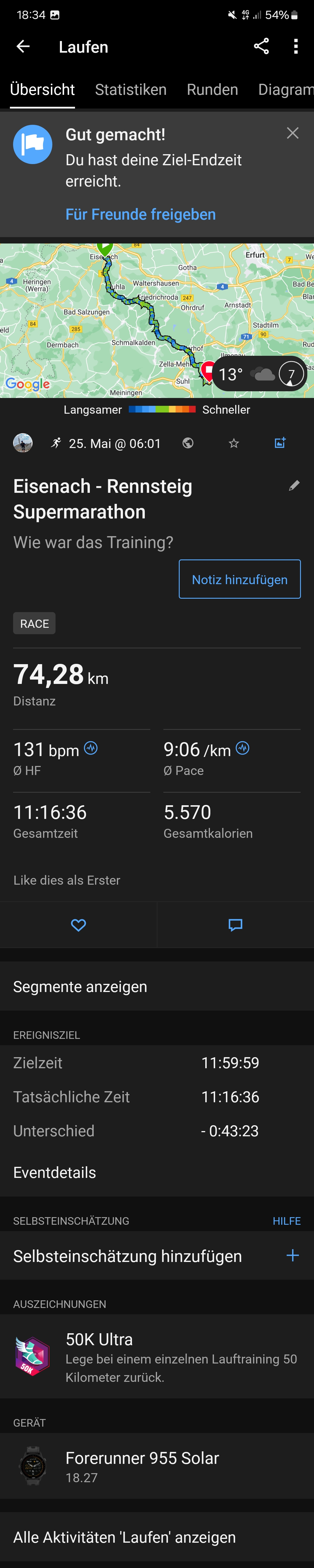The height and width of the screenshot is (1568, 314).
Task: Dismiss the Gut gemacht banner
Action: 293,133
